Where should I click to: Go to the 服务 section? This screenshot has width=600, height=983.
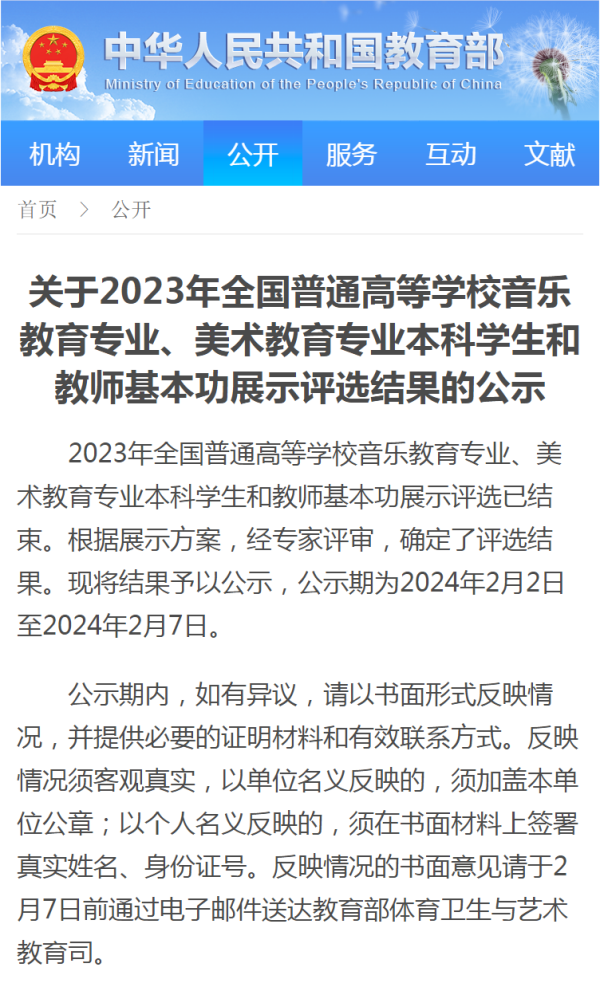351,154
